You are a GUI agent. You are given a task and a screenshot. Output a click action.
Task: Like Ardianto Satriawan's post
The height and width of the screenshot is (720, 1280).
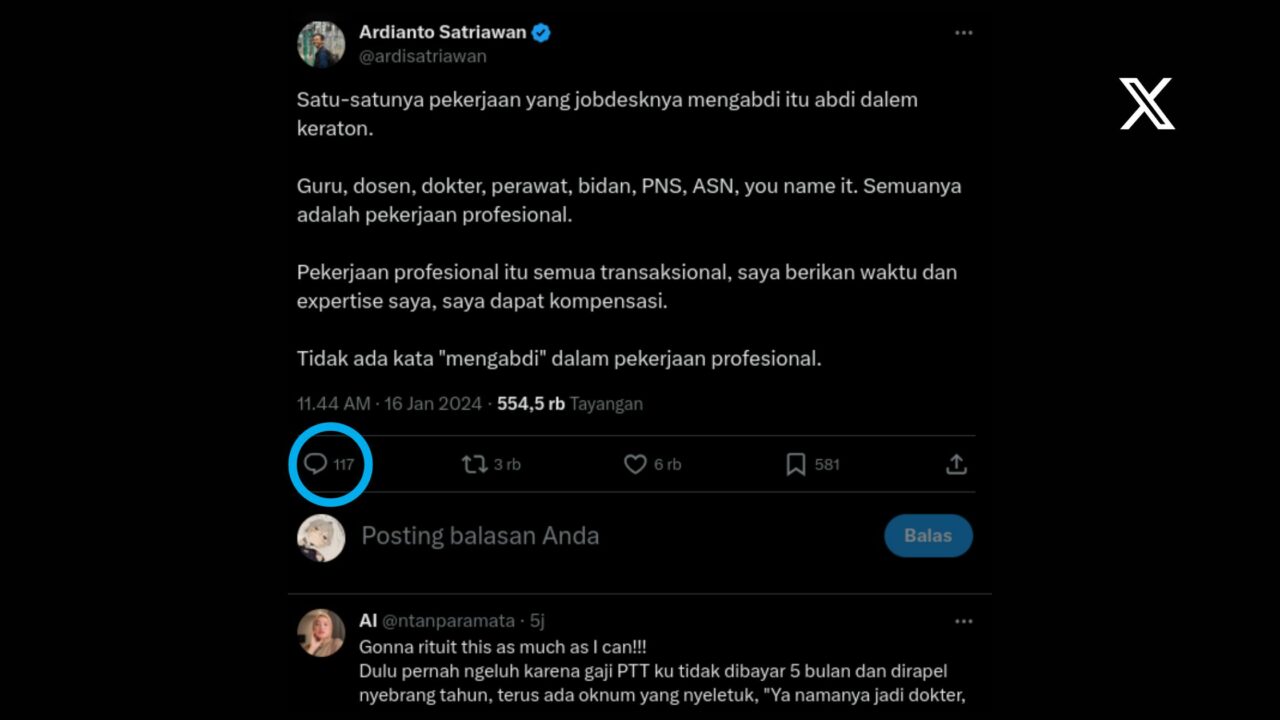[x=635, y=464]
